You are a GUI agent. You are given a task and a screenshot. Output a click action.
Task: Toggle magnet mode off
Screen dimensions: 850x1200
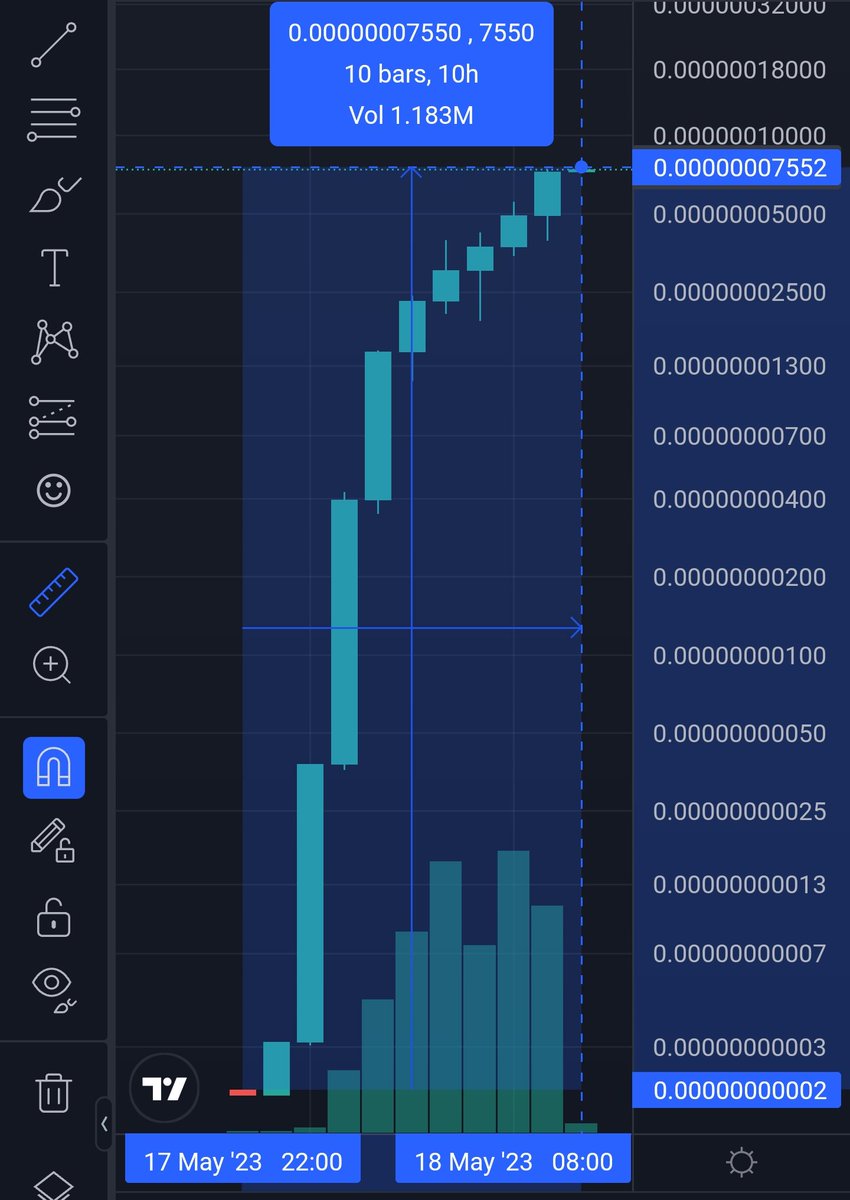pyautogui.click(x=53, y=767)
